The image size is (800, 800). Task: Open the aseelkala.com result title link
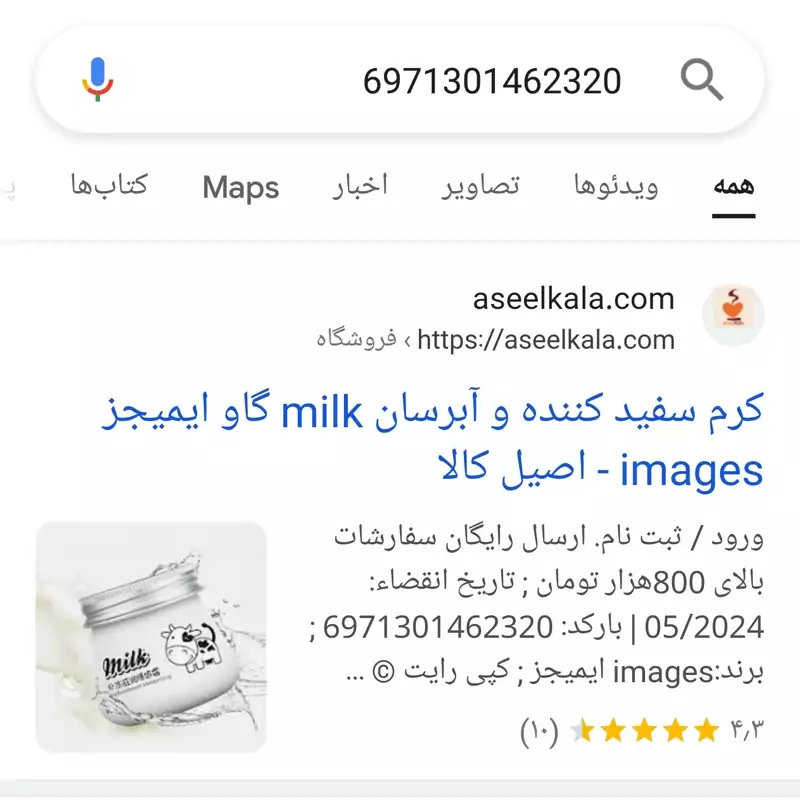click(x=433, y=440)
